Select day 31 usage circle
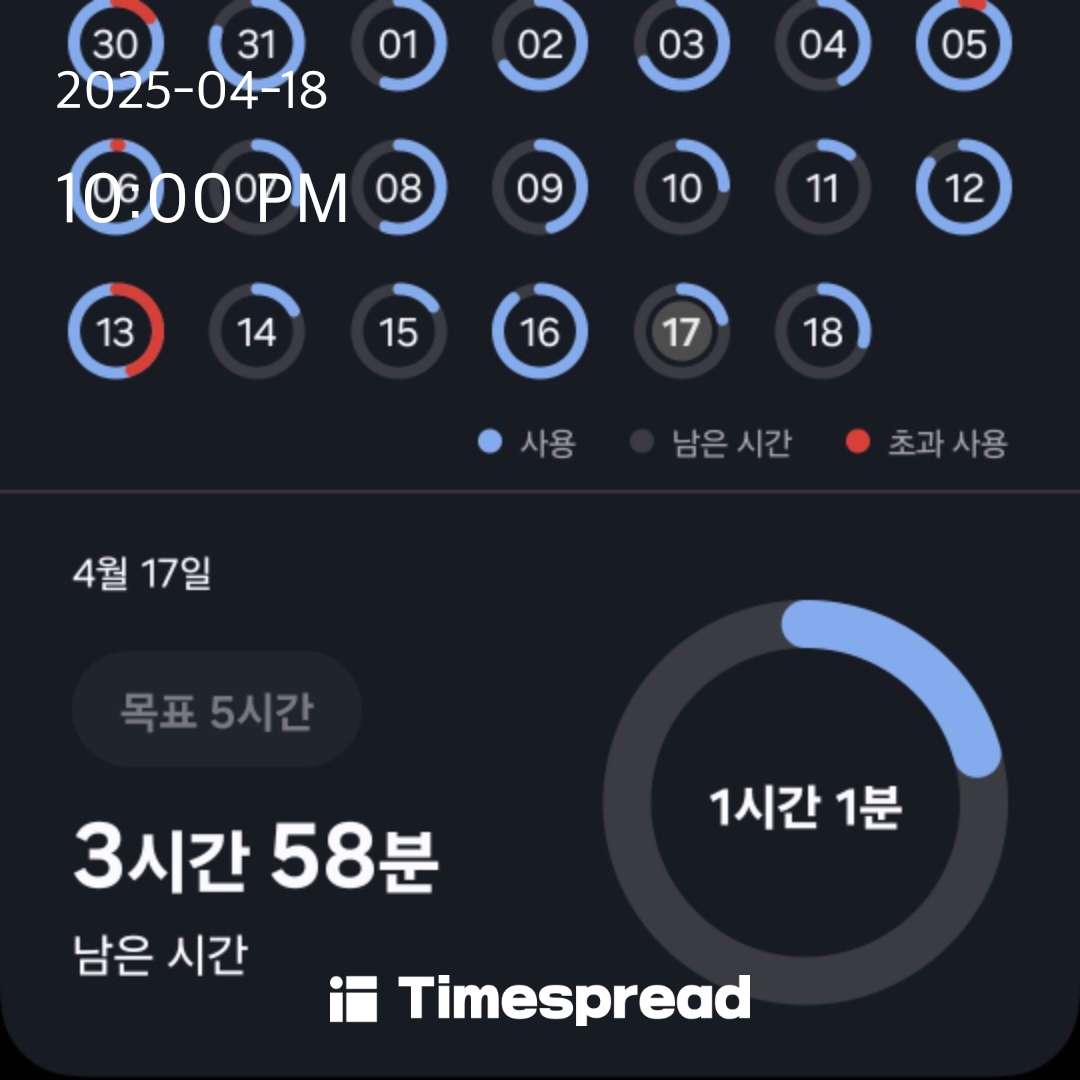This screenshot has height=1080, width=1080. (x=257, y=44)
